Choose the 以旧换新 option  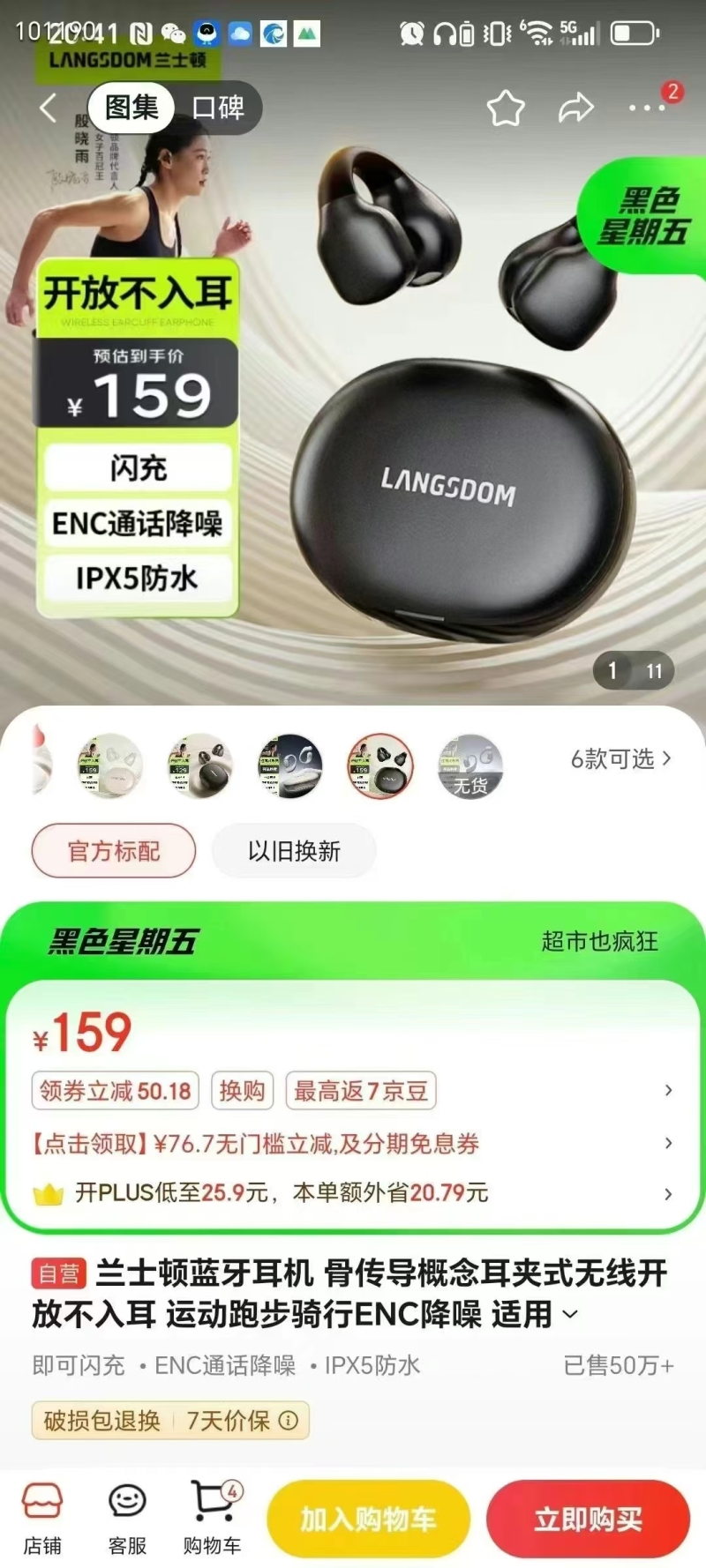[x=294, y=851]
